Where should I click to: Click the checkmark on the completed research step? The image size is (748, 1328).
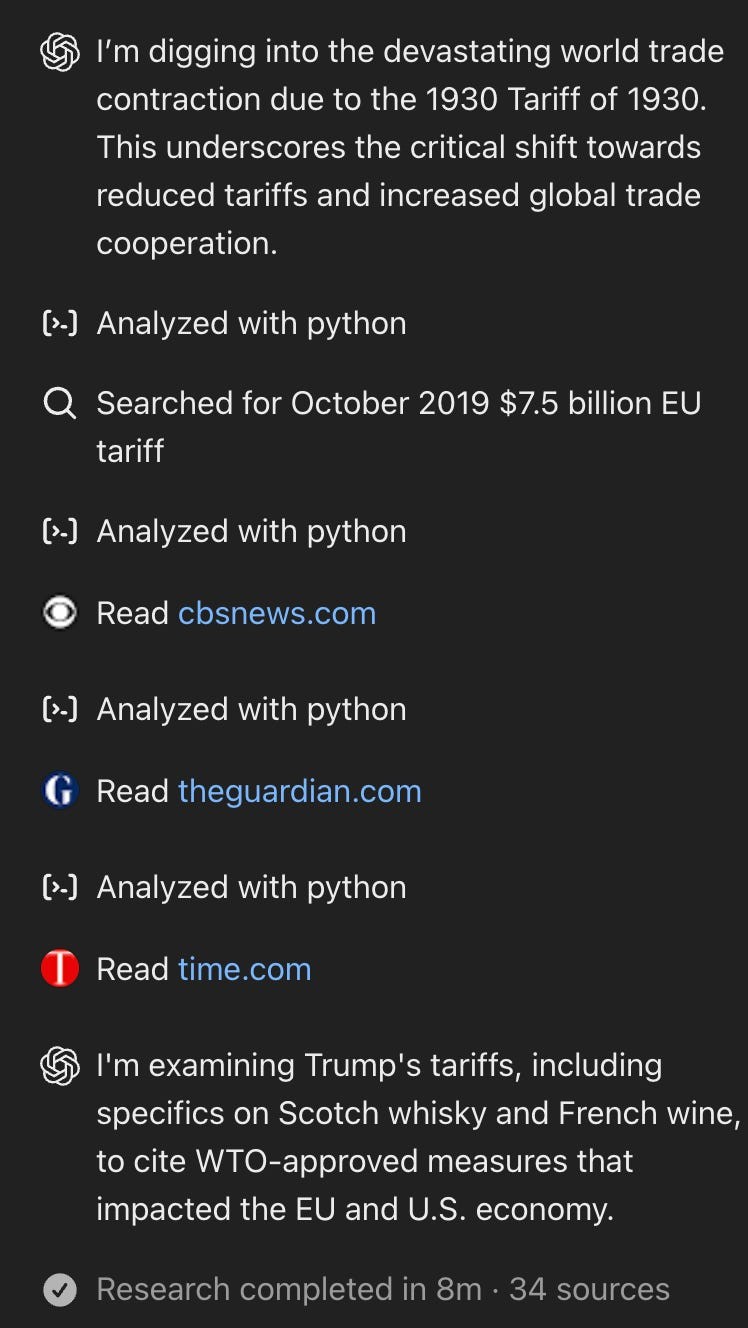click(x=60, y=1289)
